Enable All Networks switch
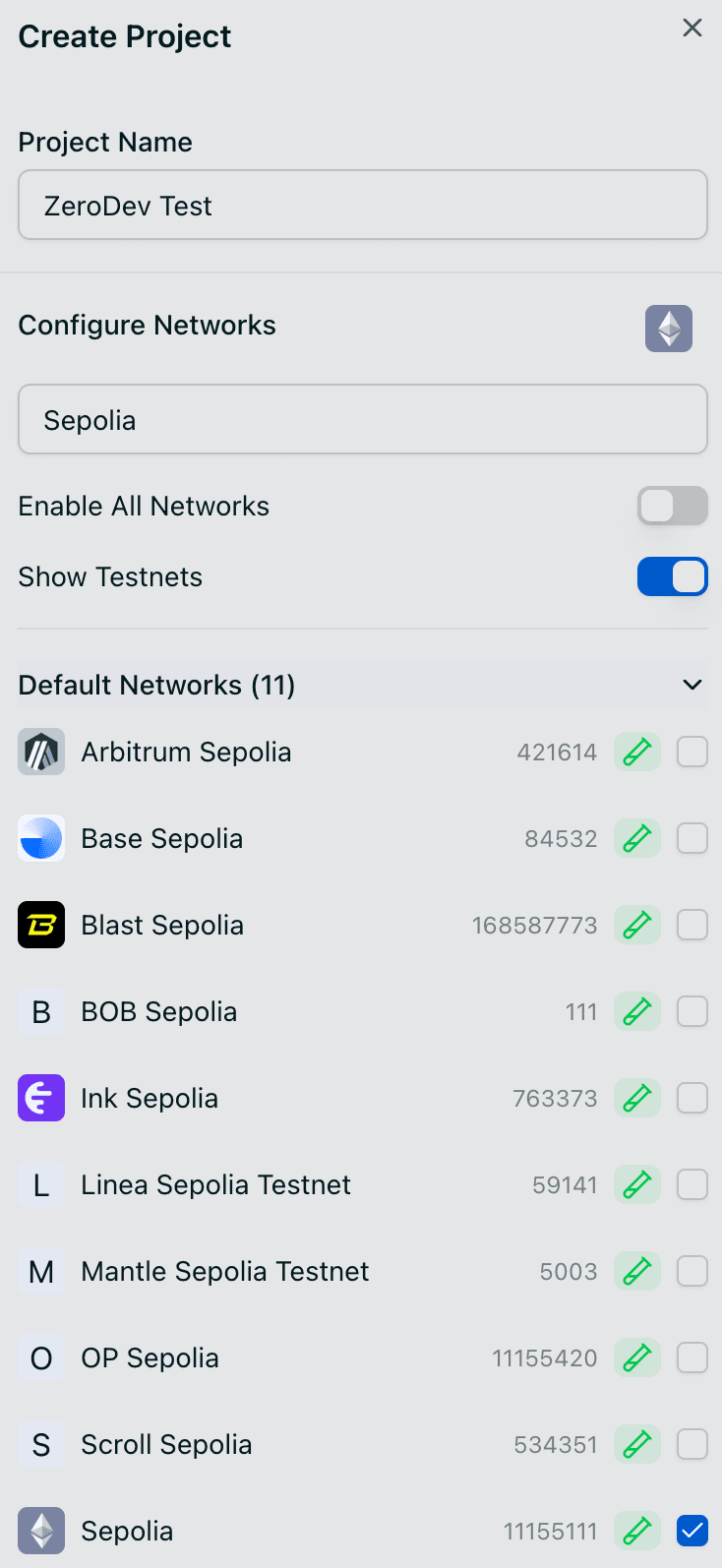 click(673, 506)
